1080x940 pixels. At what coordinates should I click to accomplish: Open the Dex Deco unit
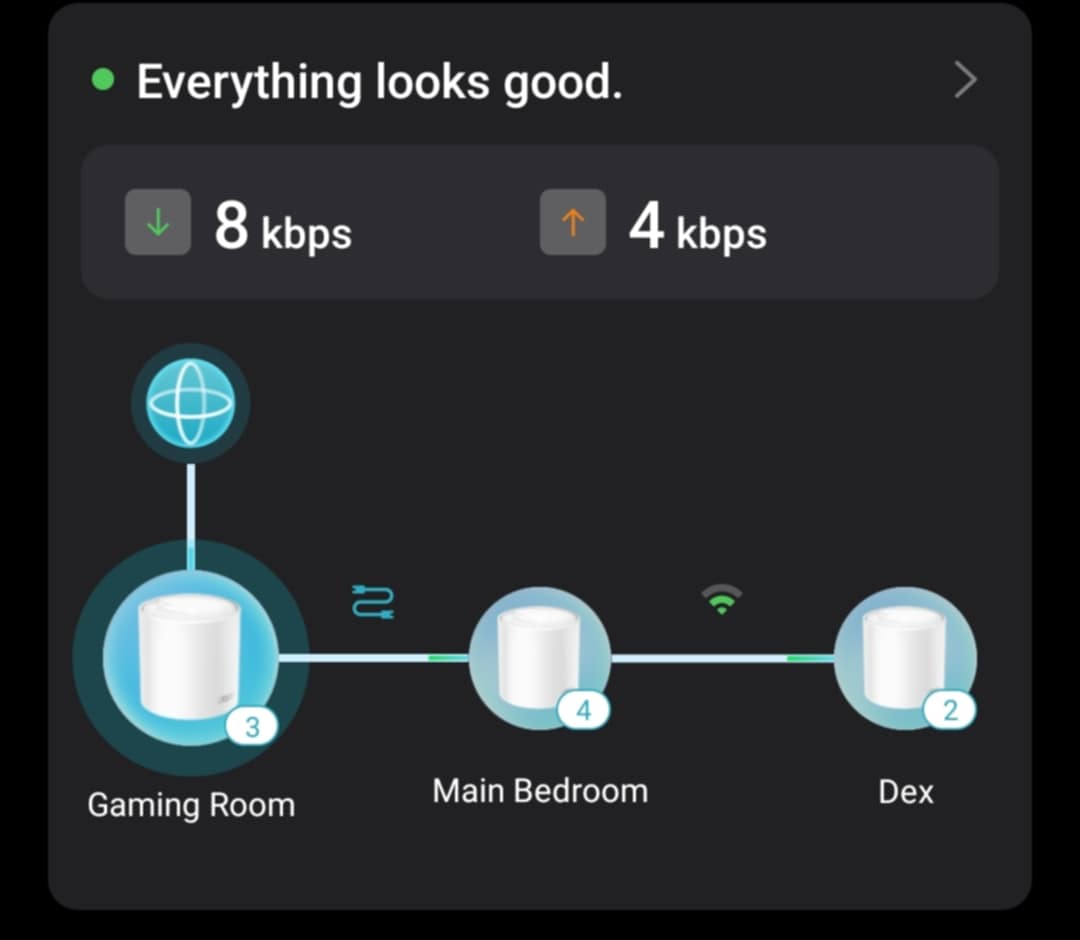pos(905,657)
